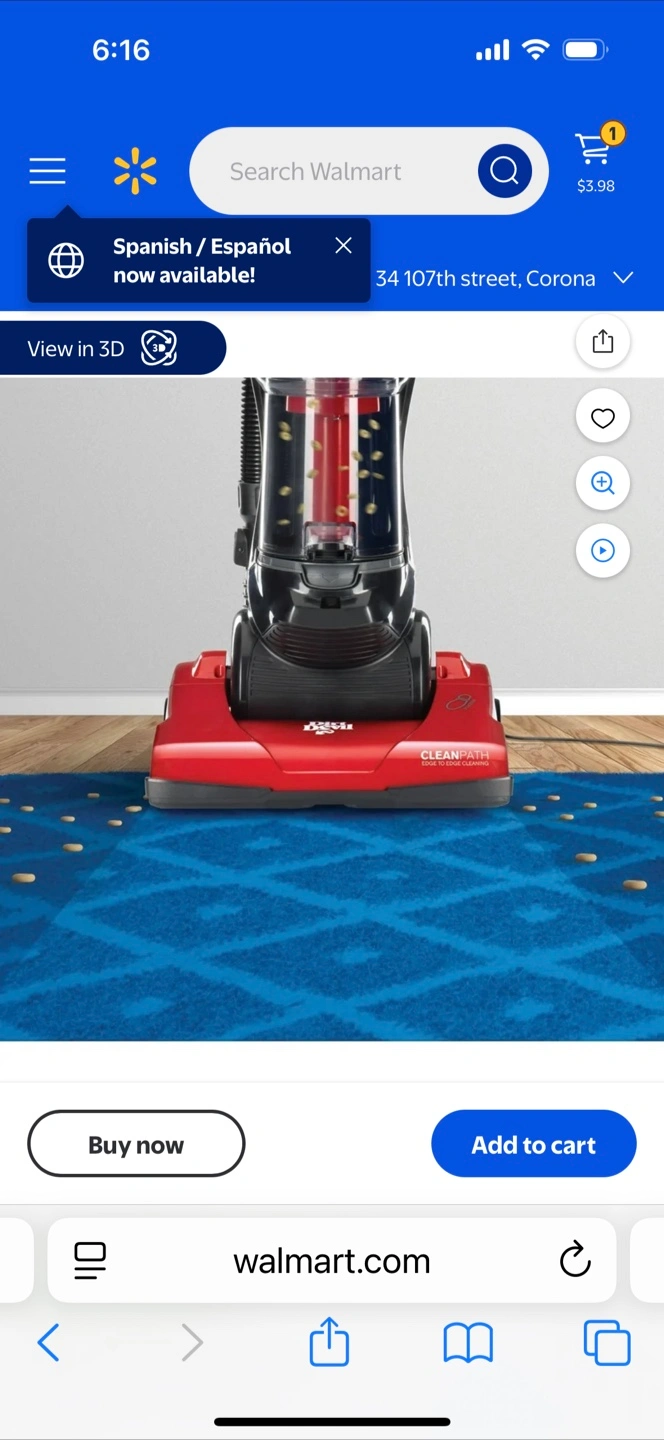The height and width of the screenshot is (1440, 664).
Task: Open the shopping cart
Action: tap(596, 159)
